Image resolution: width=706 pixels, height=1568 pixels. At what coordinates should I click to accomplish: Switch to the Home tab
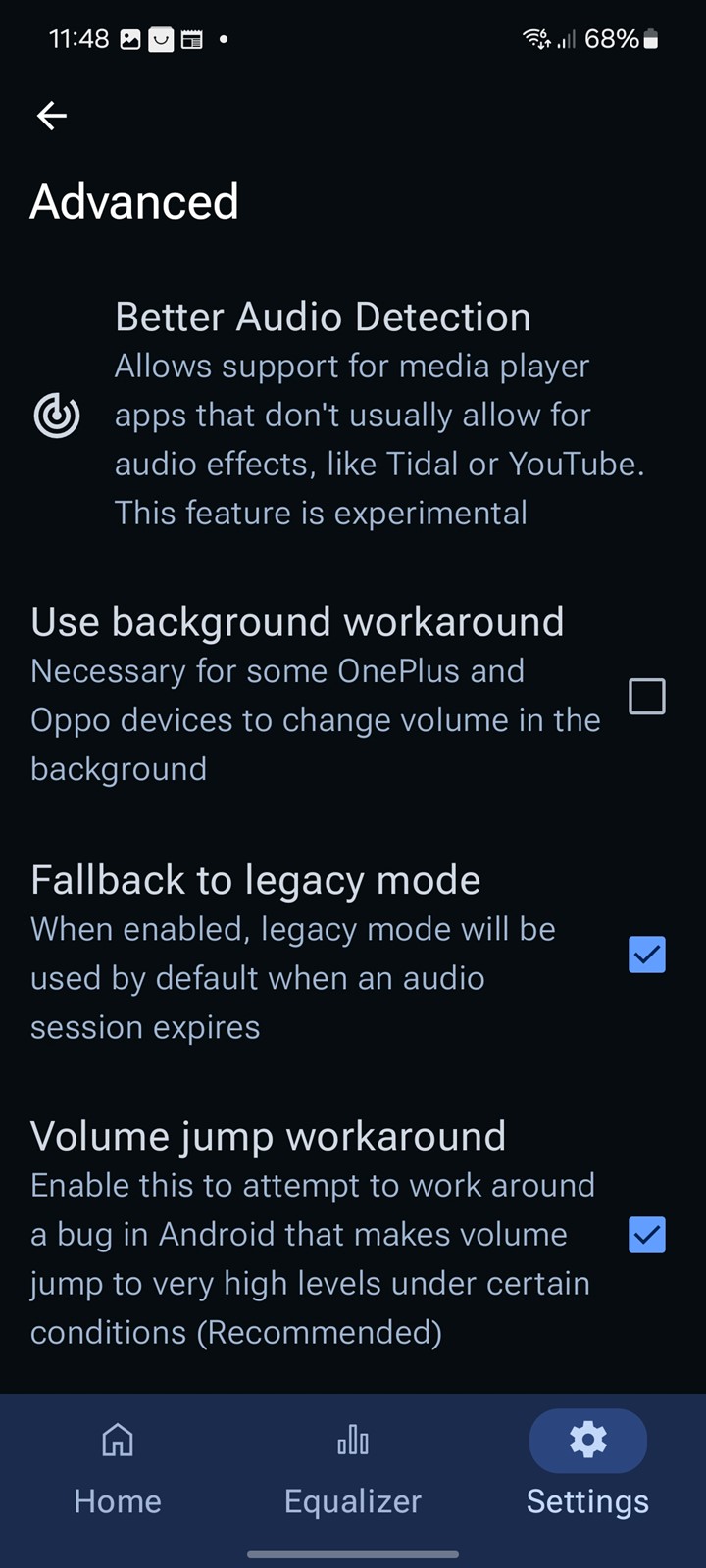click(x=118, y=1470)
